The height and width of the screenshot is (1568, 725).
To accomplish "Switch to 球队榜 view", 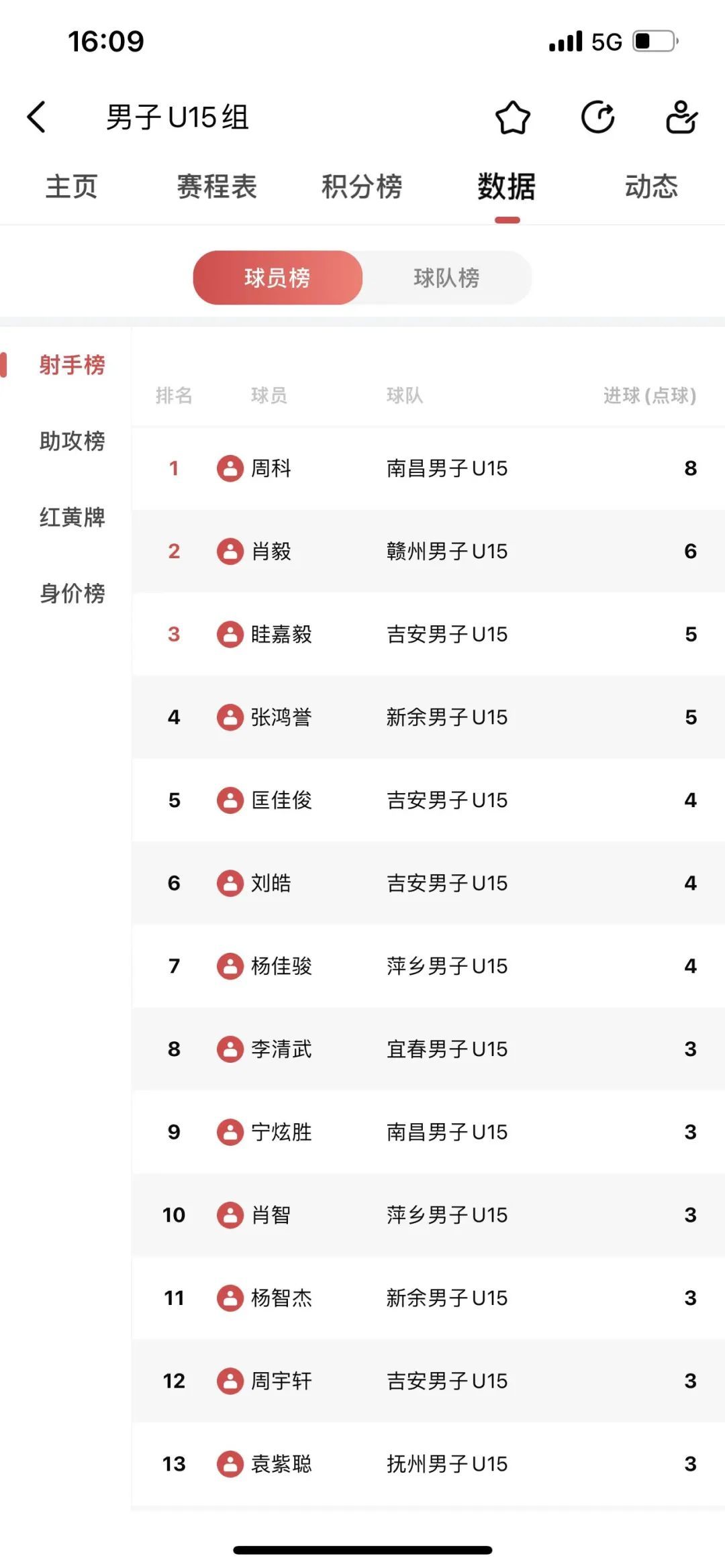I will pos(448,277).
